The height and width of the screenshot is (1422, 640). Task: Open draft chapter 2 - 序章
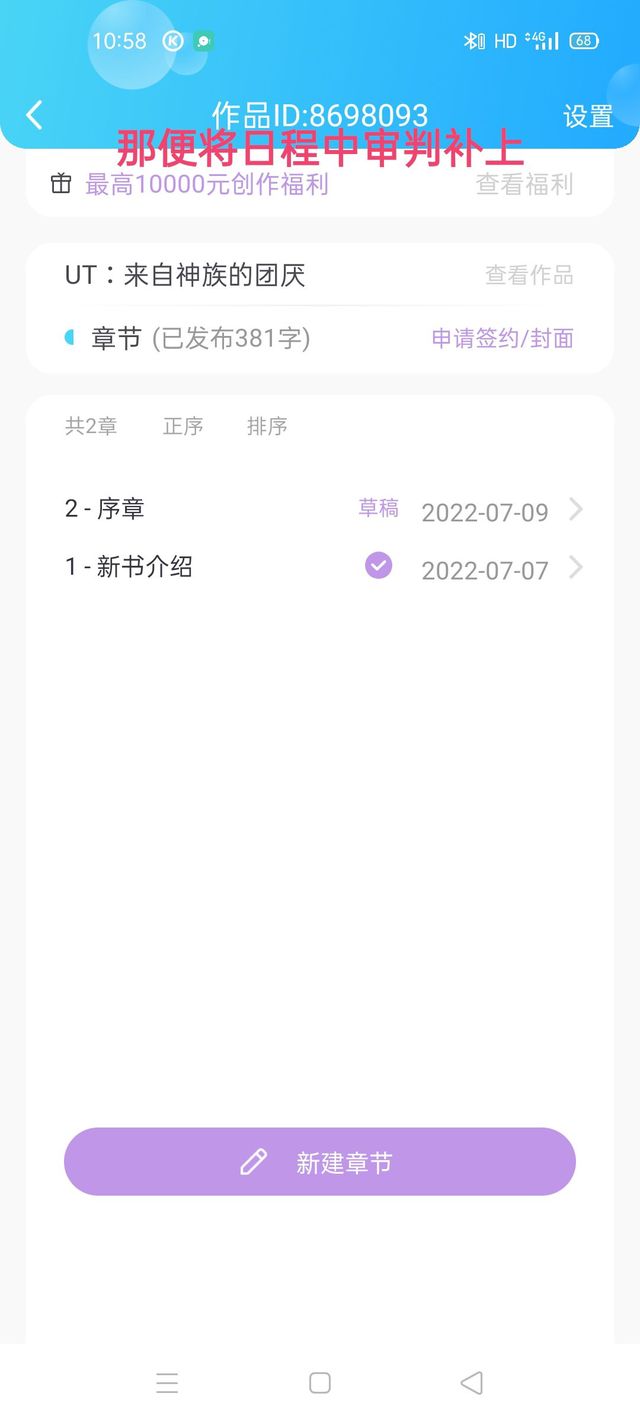coord(320,510)
